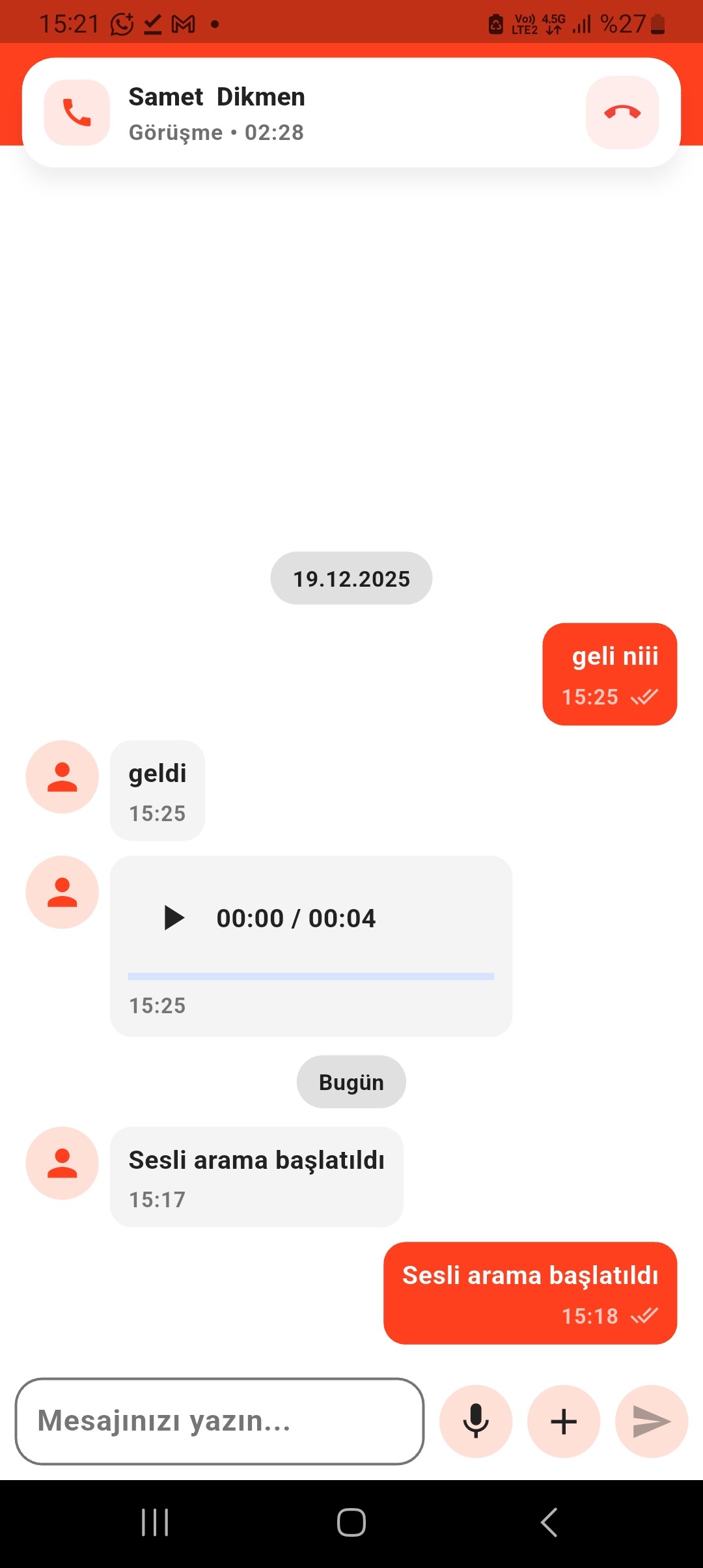This screenshot has width=703, height=1568.
Task: Open the plus attachment menu
Action: point(564,1421)
